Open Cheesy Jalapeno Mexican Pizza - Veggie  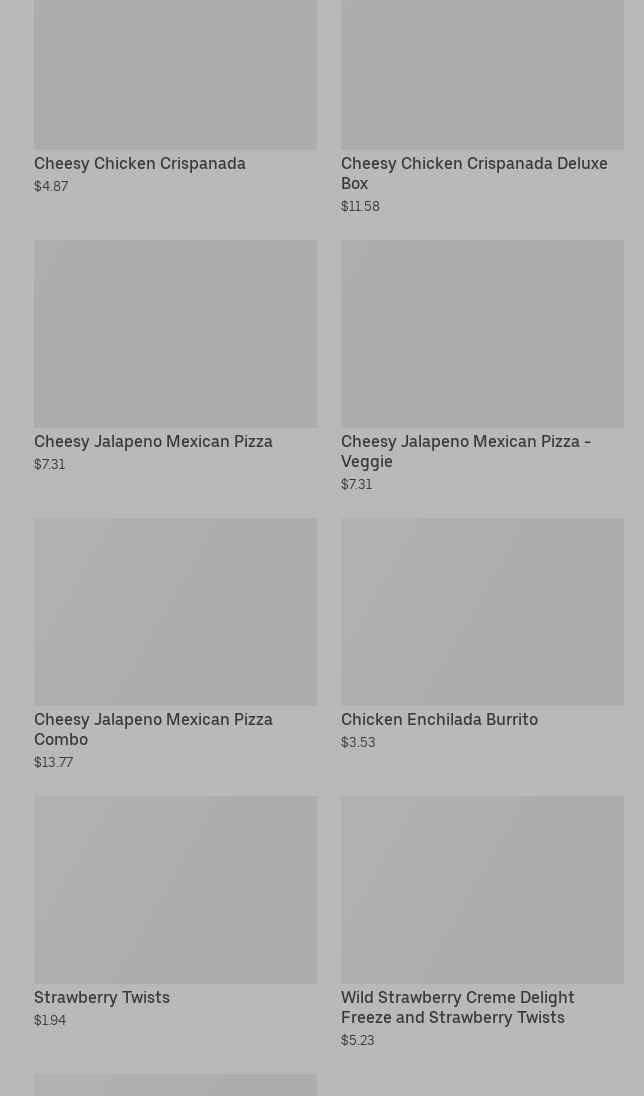coord(481,334)
